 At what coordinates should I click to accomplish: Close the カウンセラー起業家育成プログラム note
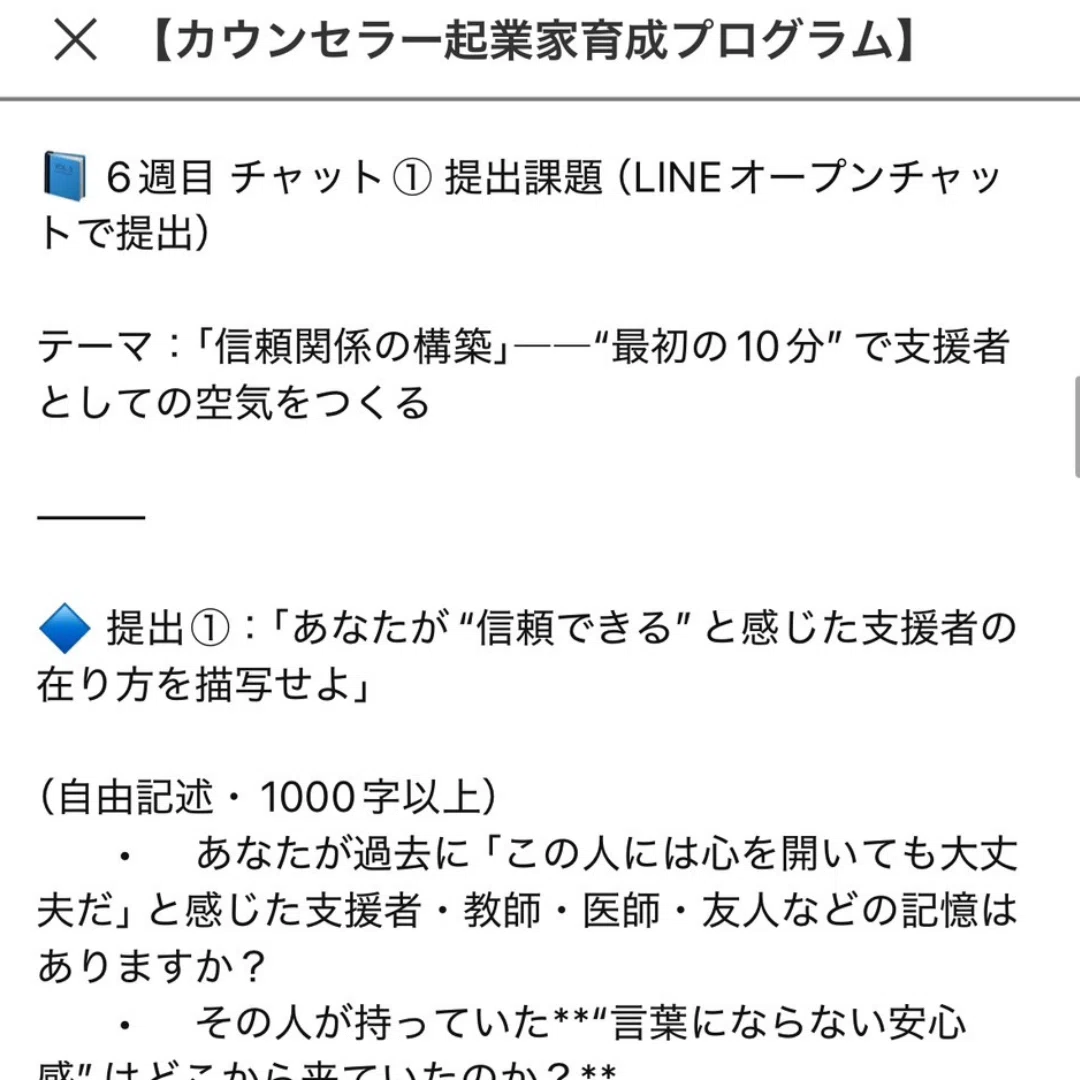click(x=75, y=41)
